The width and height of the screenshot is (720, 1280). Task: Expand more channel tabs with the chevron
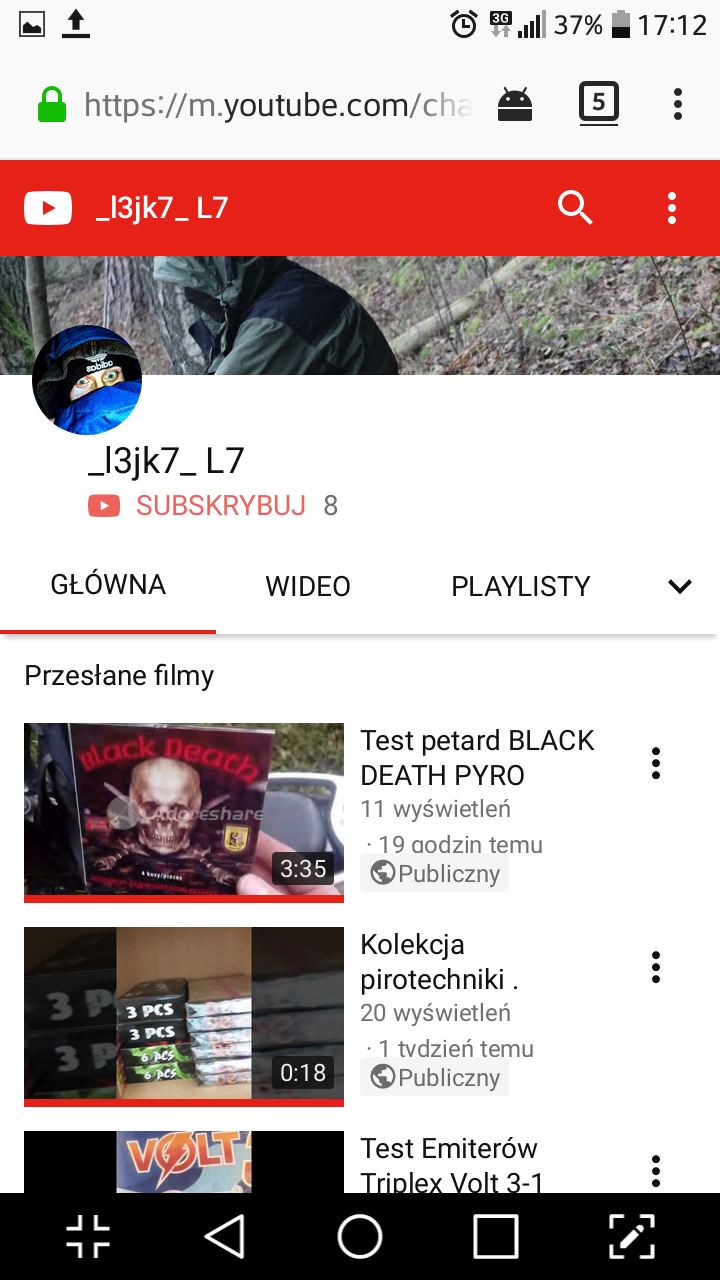pos(680,587)
